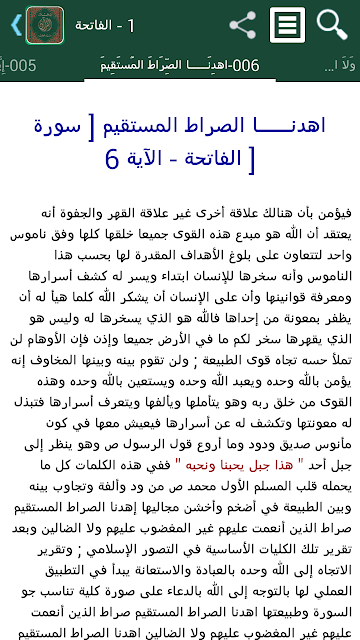Go back via the app book icon
This screenshot has width=360, height=640.
(44, 25)
